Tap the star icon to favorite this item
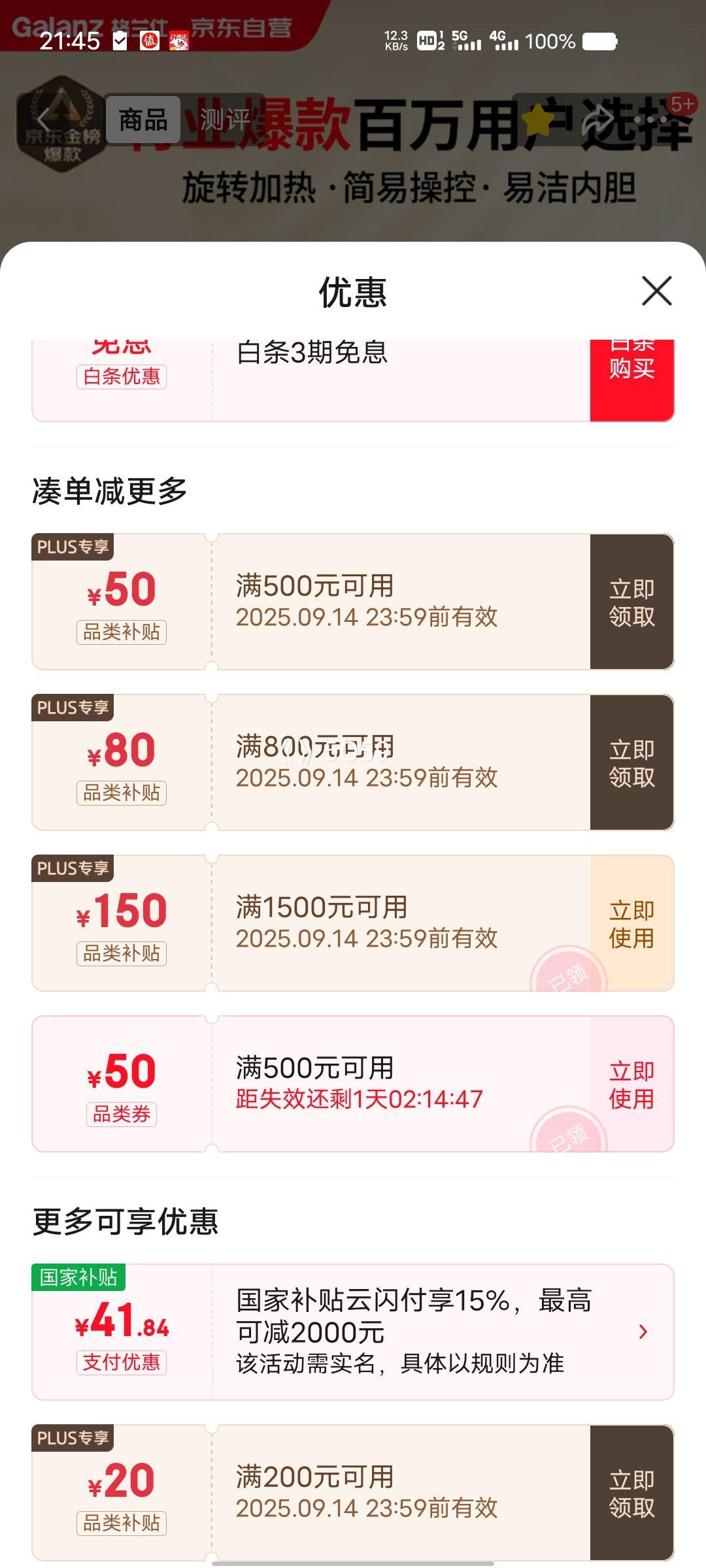The image size is (706, 1568). (x=537, y=120)
